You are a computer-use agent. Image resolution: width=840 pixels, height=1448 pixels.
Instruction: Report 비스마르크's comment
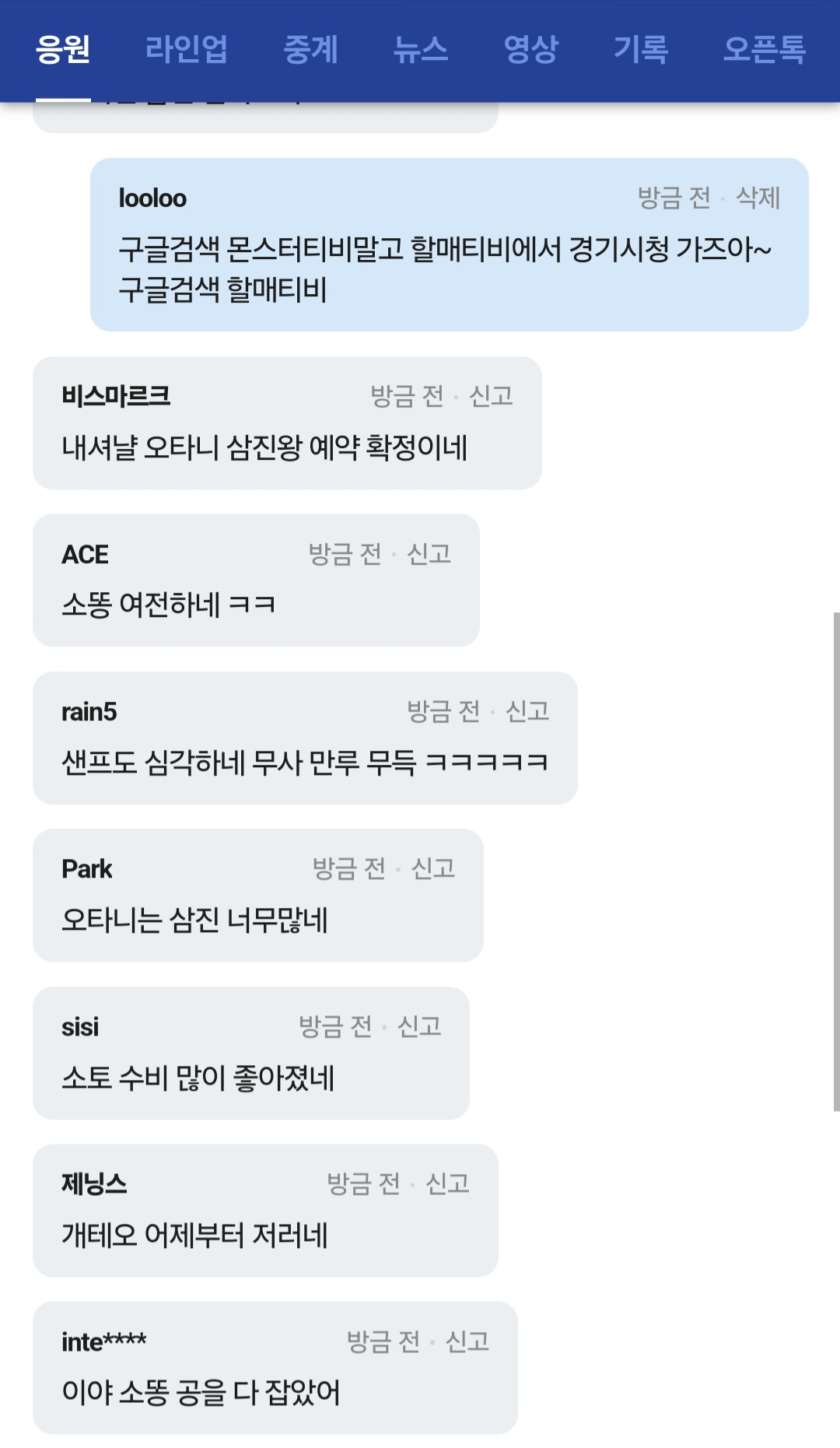491,396
